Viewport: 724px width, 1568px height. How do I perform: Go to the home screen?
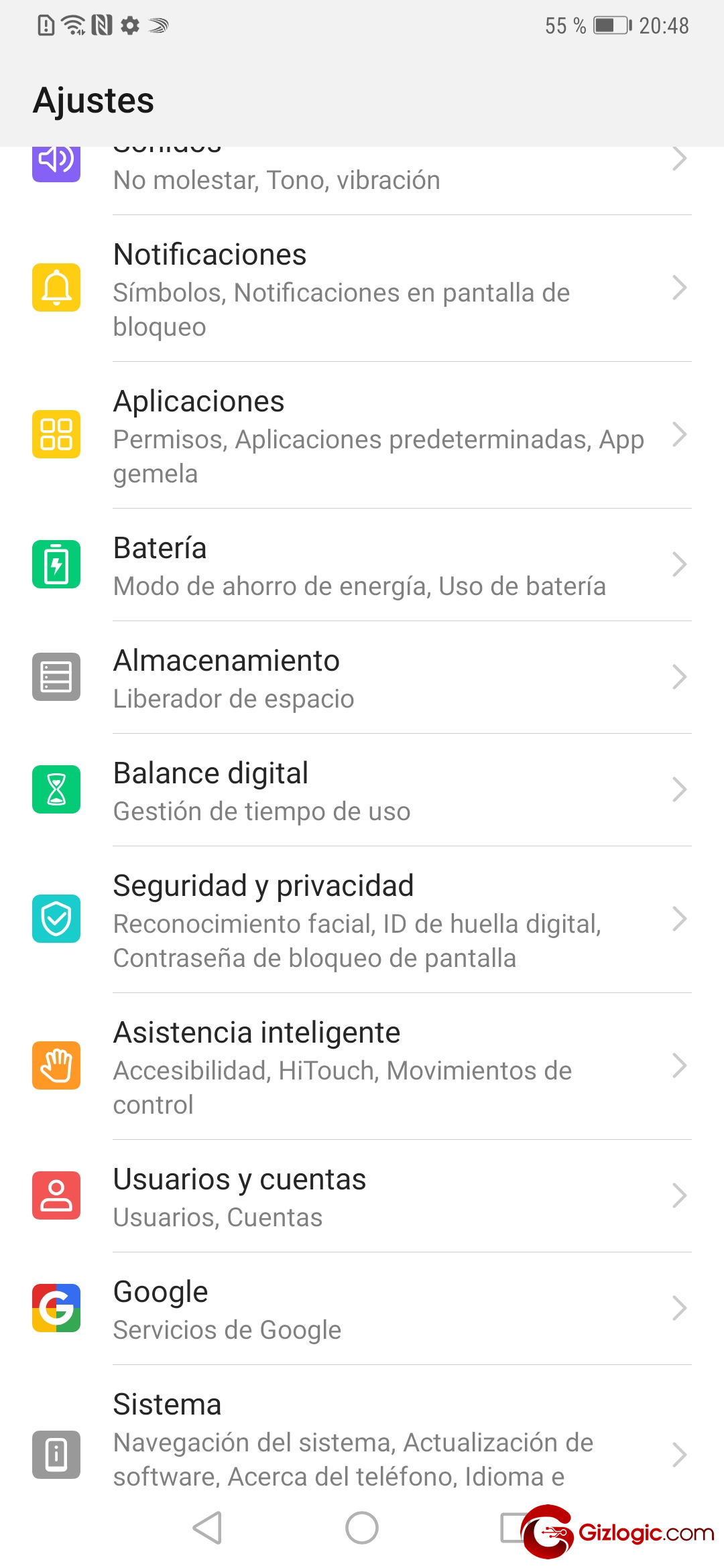pyautogui.click(x=362, y=1528)
